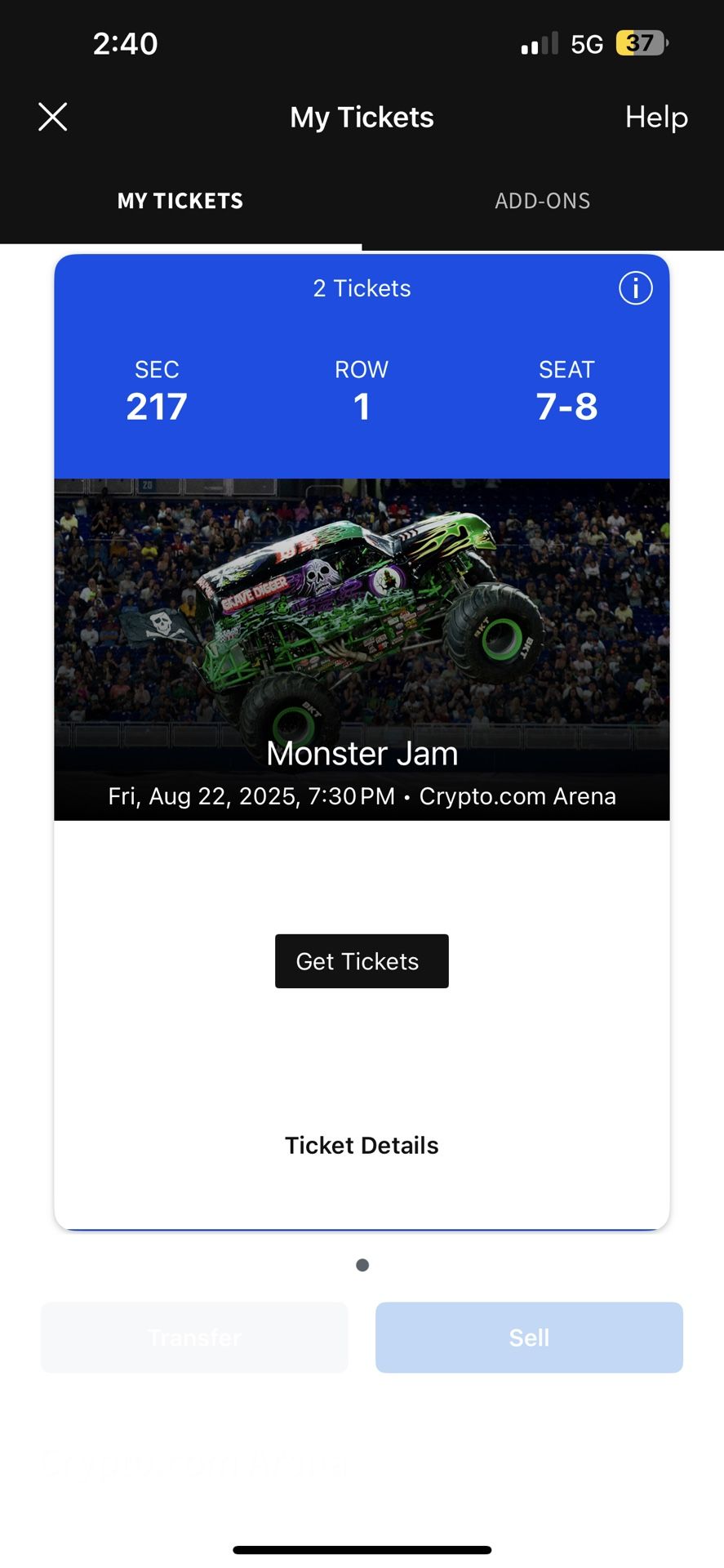The width and height of the screenshot is (724, 1568).
Task: Tap the blue ticket header showing 2 Tickets
Action: tap(362, 288)
